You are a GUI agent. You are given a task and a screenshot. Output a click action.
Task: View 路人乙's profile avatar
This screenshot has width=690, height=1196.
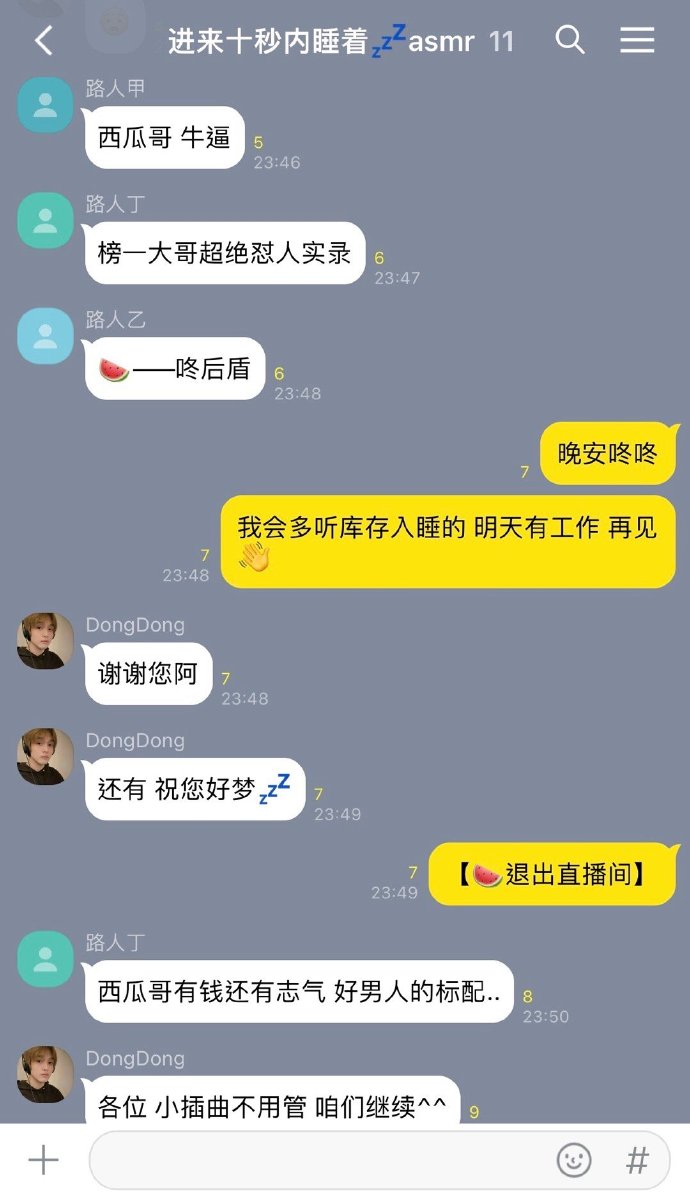(45, 336)
